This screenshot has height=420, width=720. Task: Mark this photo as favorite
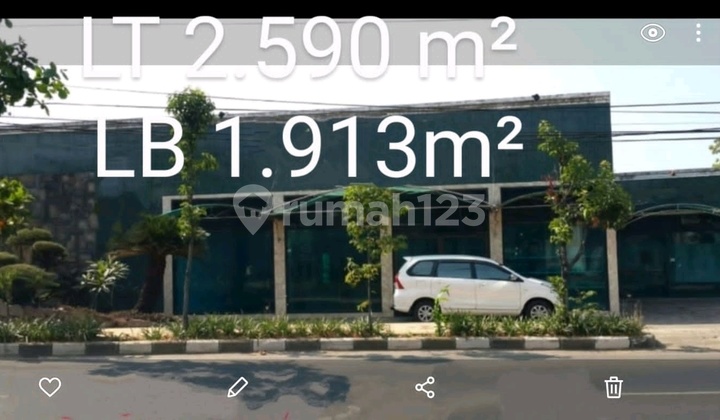click(x=50, y=387)
